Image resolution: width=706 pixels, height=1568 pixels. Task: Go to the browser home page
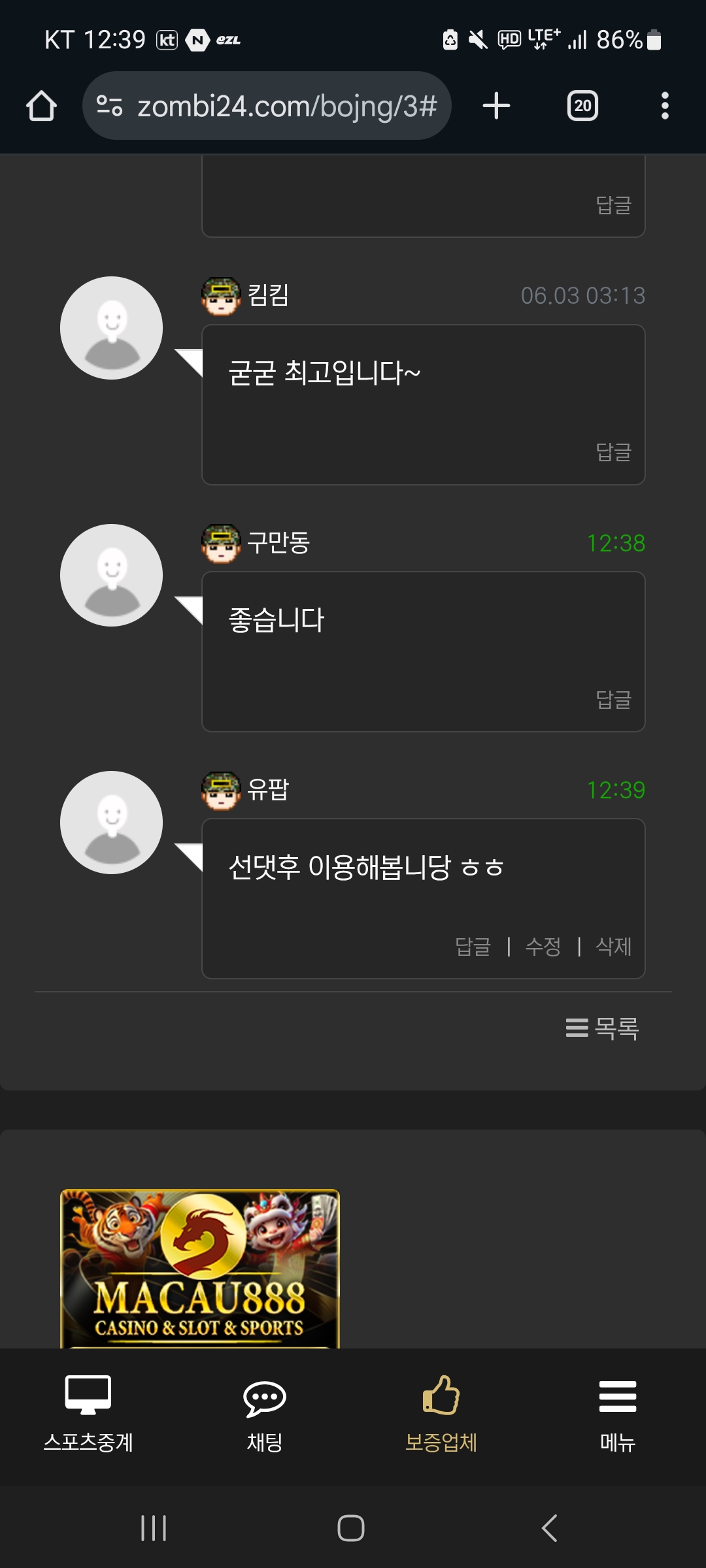41,106
